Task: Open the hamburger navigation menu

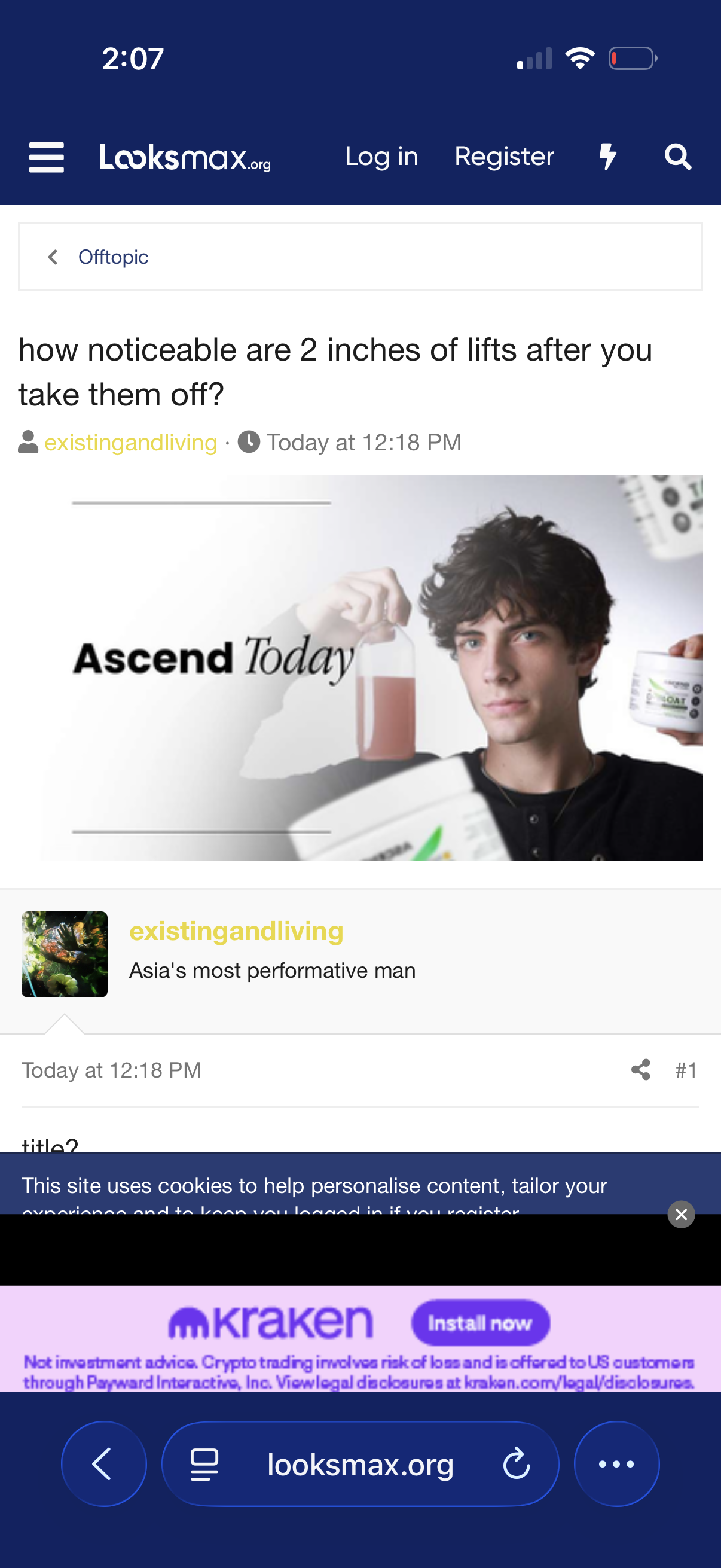Action: click(x=46, y=157)
